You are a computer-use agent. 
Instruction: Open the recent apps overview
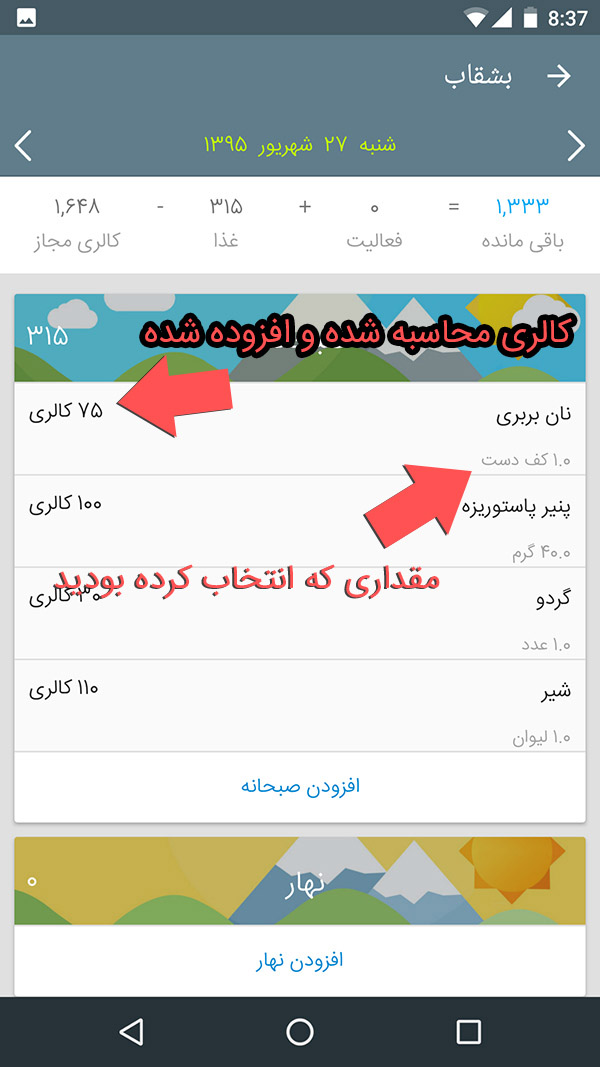tap(468, 1032)
